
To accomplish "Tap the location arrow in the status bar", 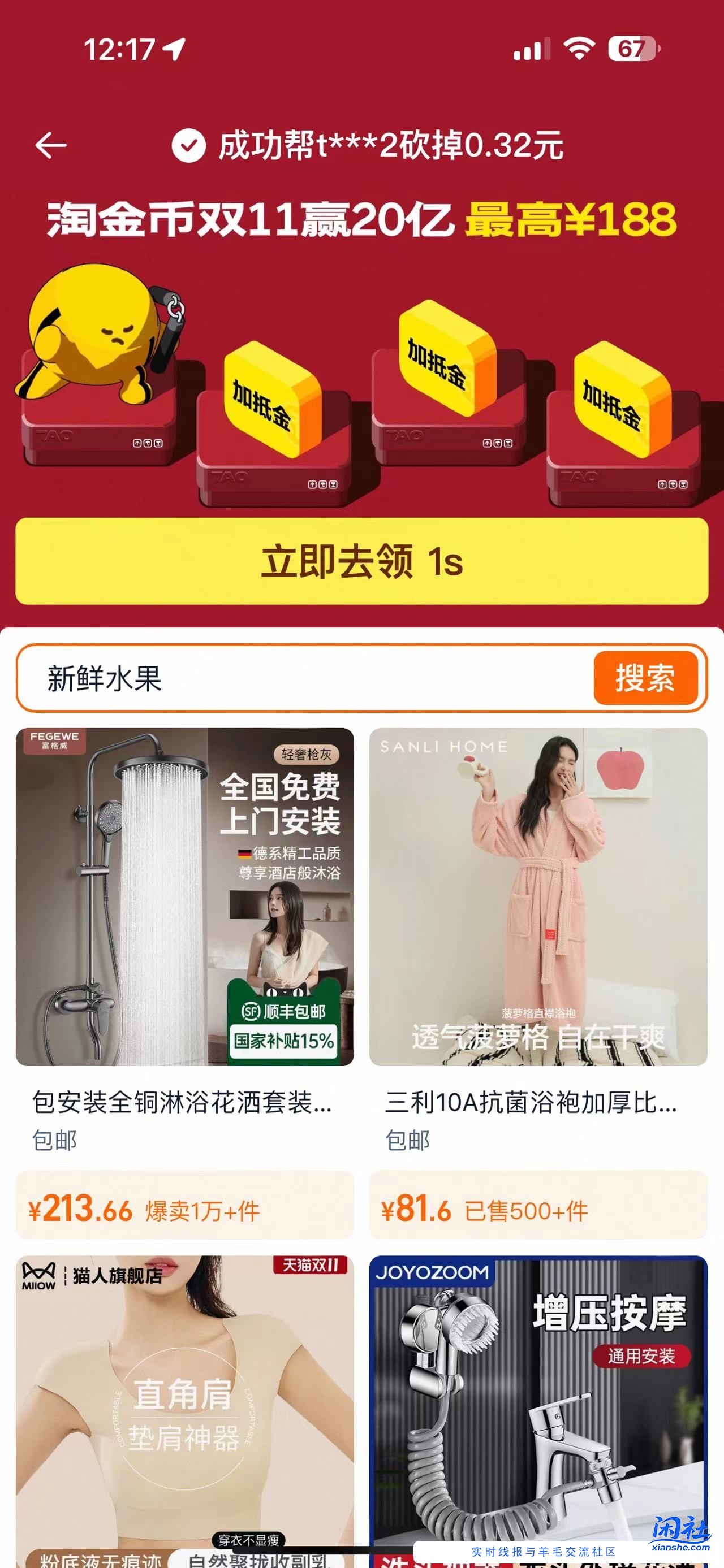I will click(172, 50).
